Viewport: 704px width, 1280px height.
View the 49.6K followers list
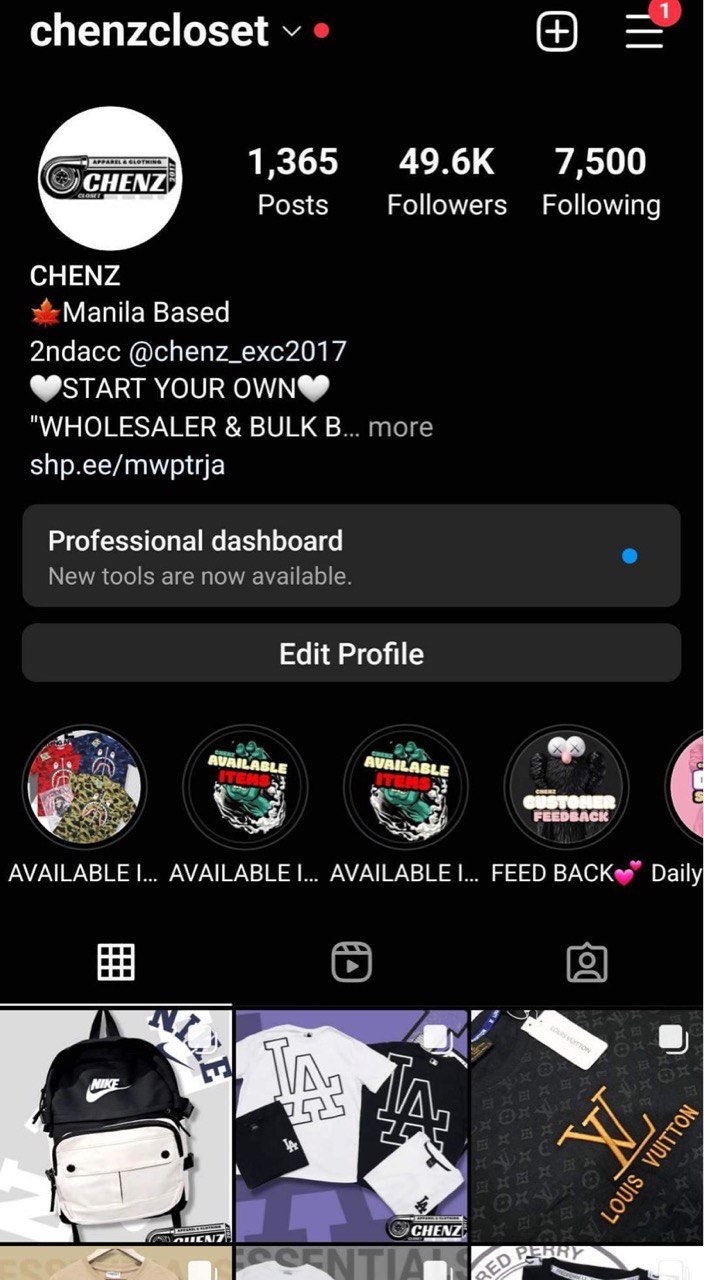tap(446, 181)
